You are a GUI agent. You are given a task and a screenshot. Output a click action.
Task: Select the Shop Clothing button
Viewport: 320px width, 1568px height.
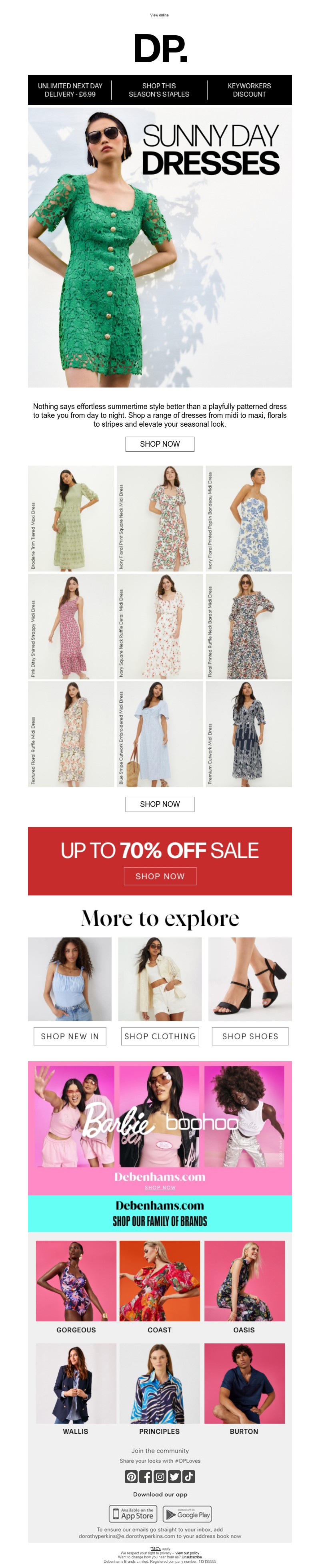click(160, 1036)
